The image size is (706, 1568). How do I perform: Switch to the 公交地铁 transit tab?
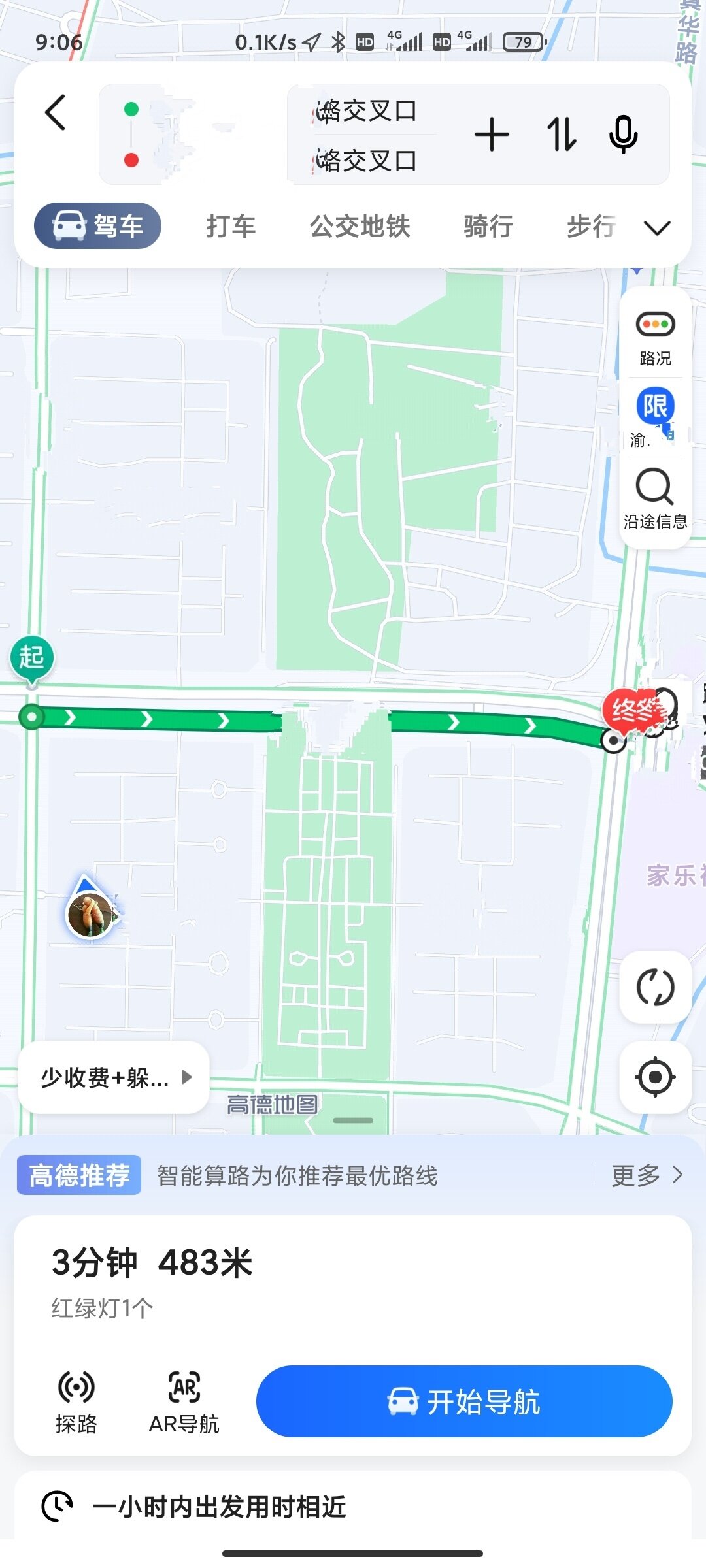[360, 226]
